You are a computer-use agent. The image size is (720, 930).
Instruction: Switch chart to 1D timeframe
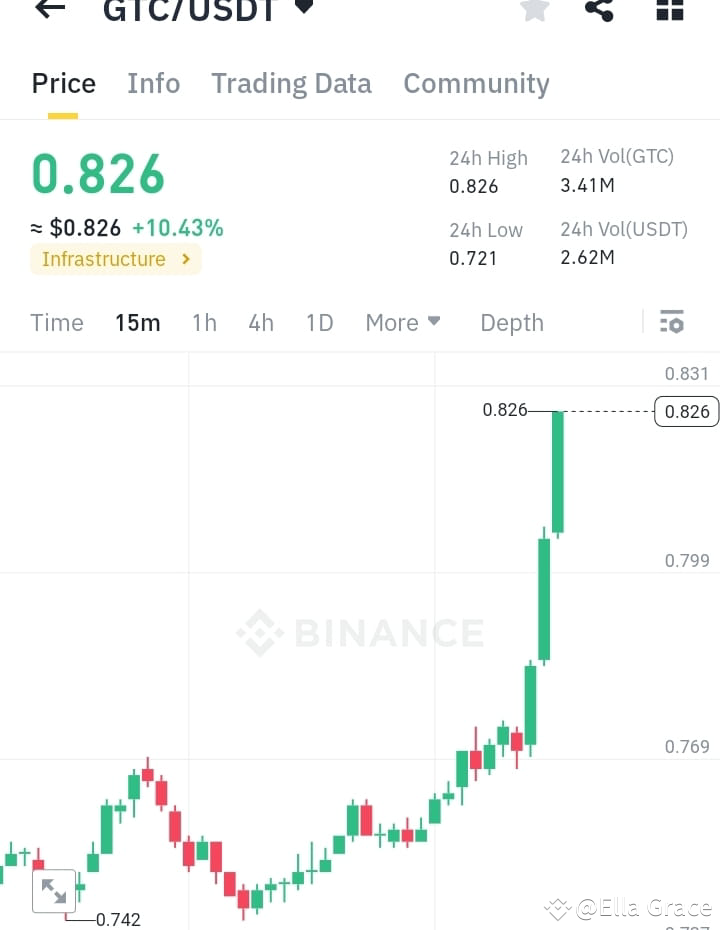319,322
